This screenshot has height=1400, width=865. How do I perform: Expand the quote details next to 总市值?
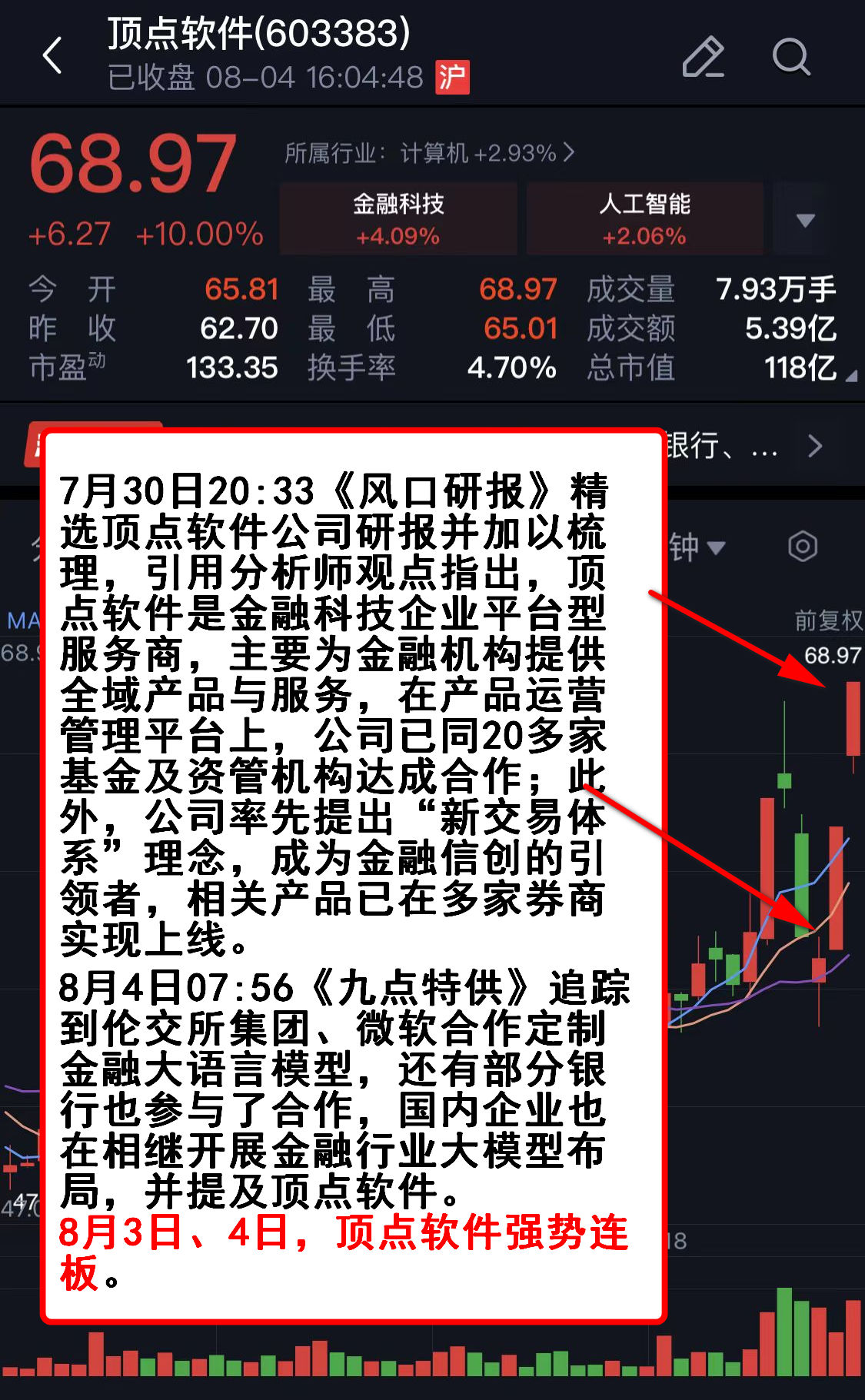850,376
